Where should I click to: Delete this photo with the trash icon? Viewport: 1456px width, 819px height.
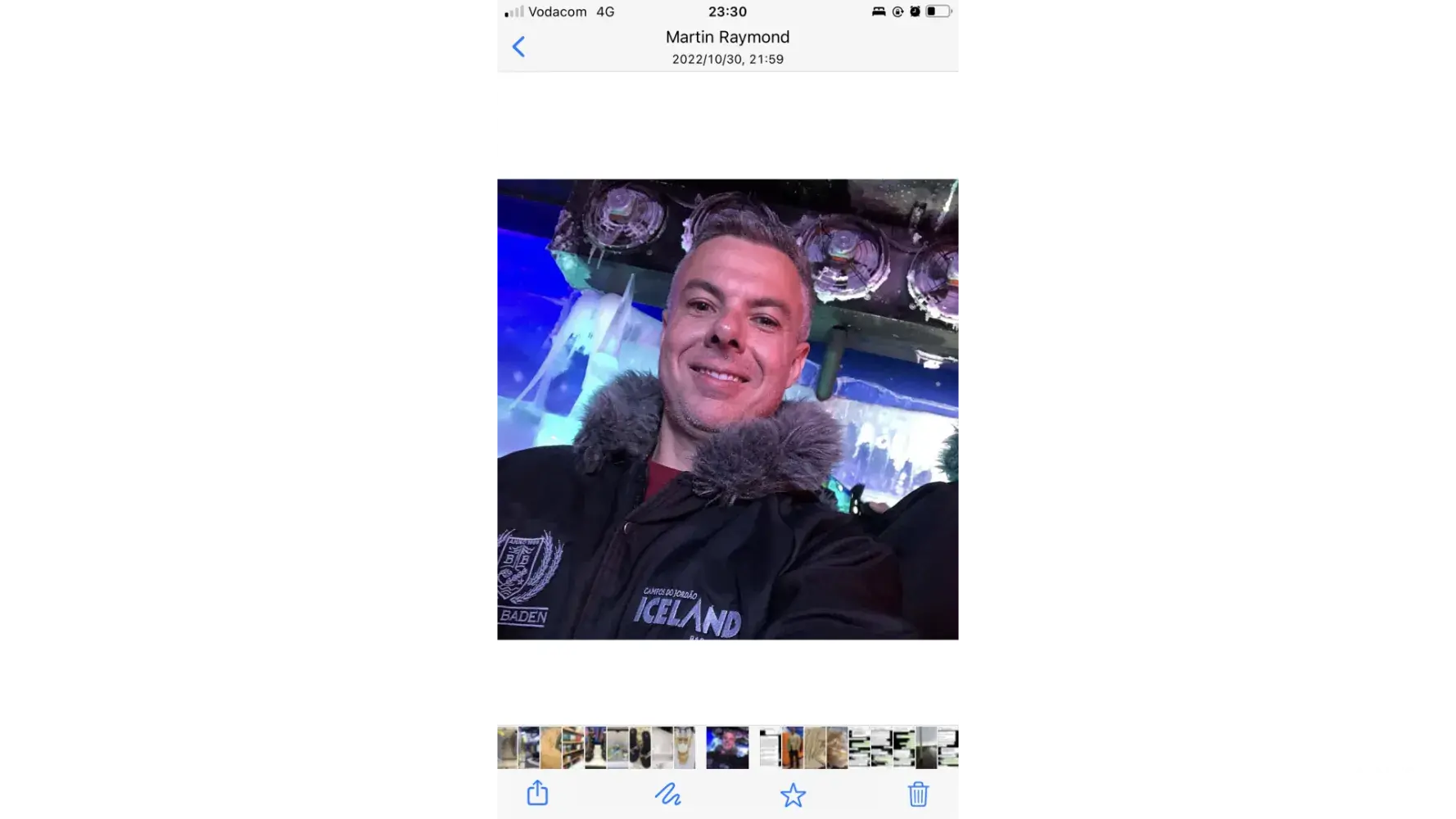click(918, 794)
